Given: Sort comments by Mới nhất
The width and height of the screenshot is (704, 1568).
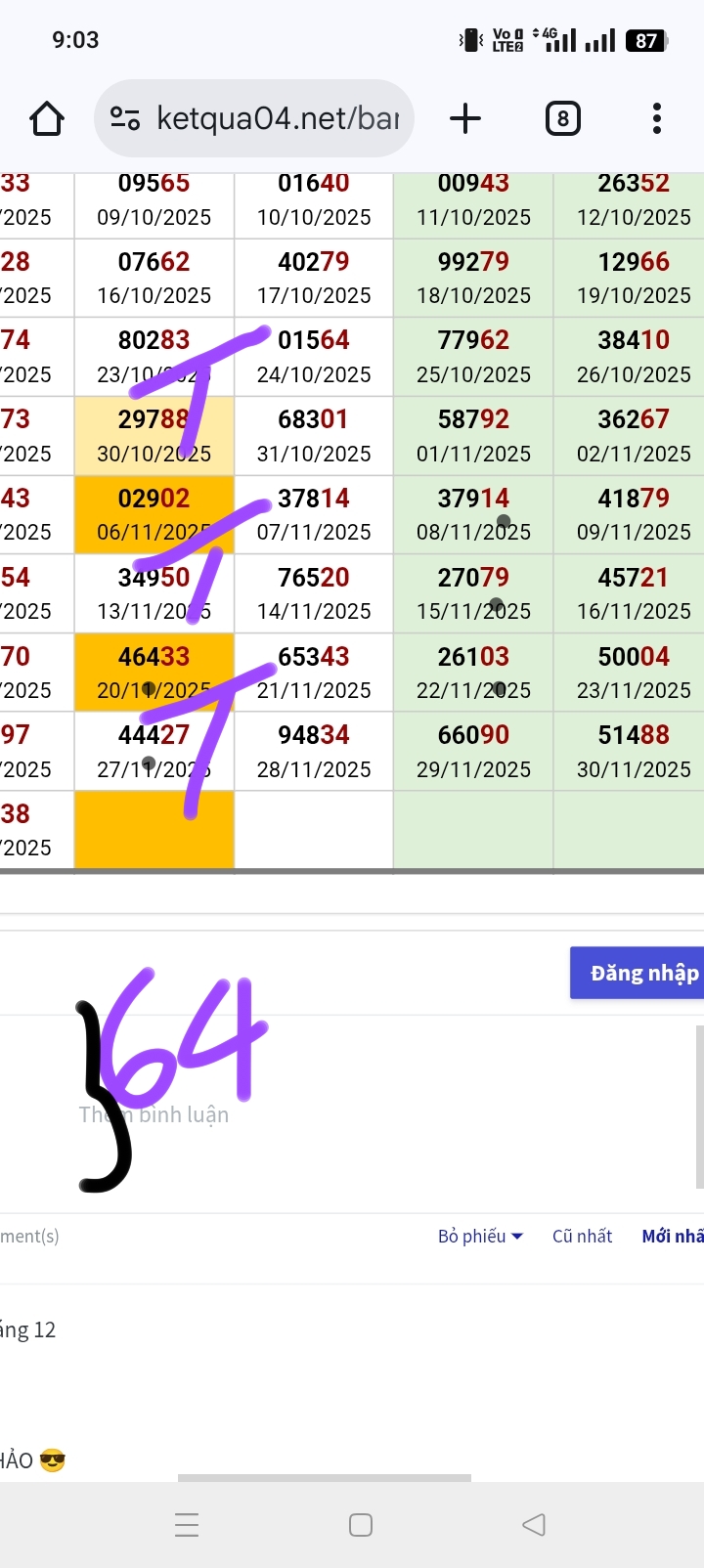Looking at the screenshot, I should 673,1237.
